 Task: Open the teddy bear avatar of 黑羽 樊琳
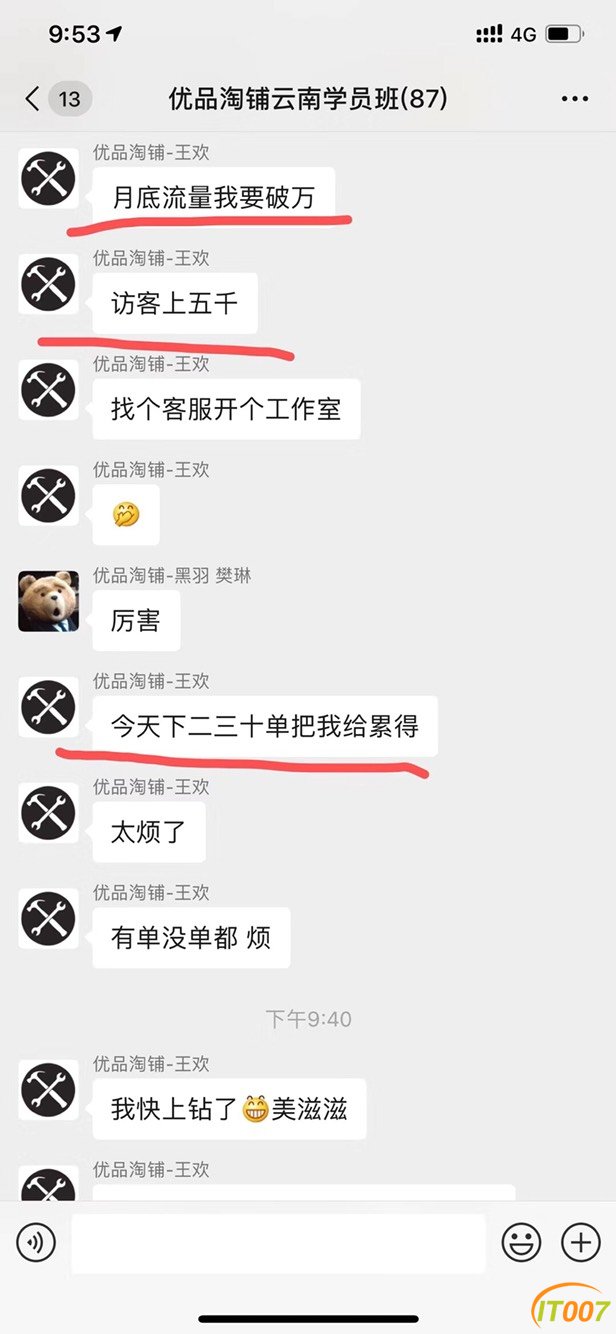coord(48,602)
